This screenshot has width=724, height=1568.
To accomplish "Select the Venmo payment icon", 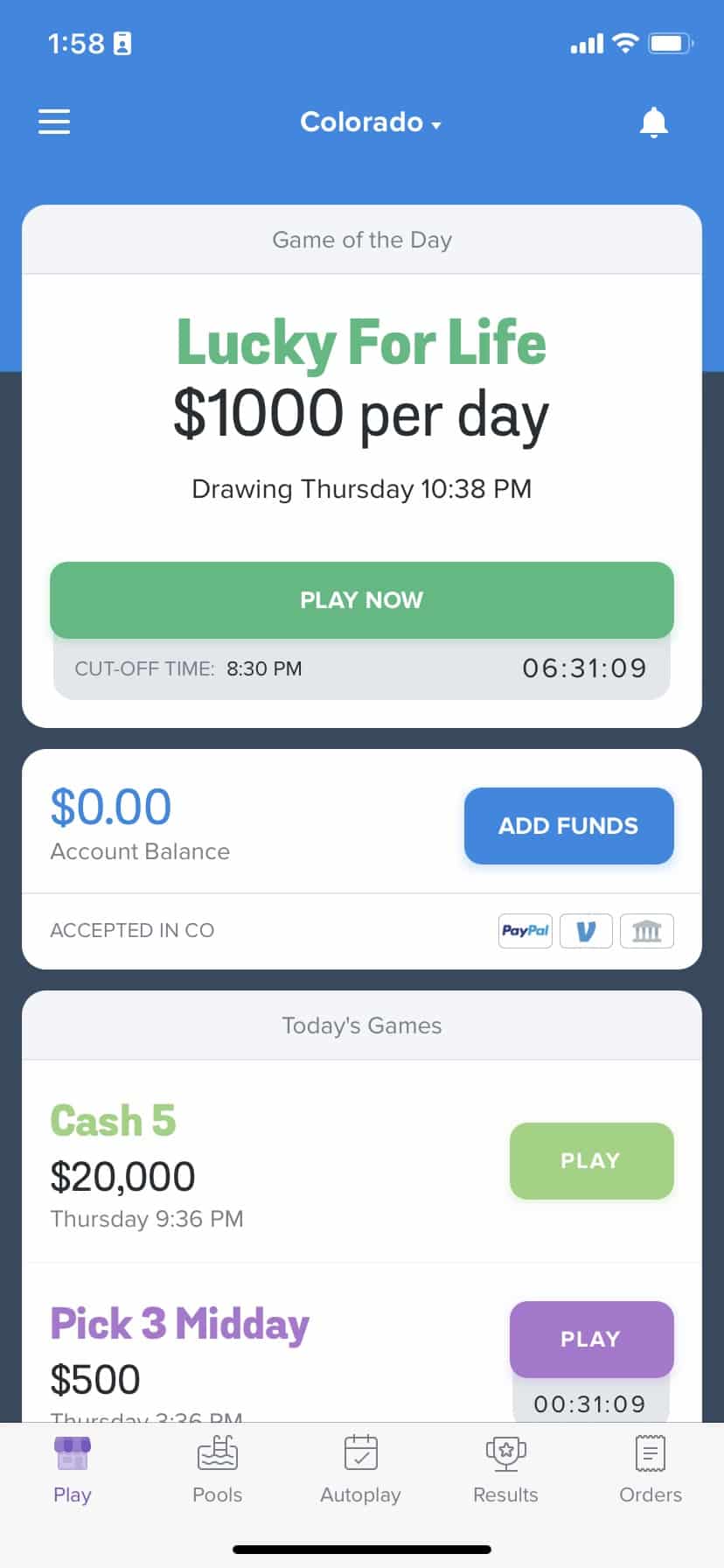I will tap(586, 930).
